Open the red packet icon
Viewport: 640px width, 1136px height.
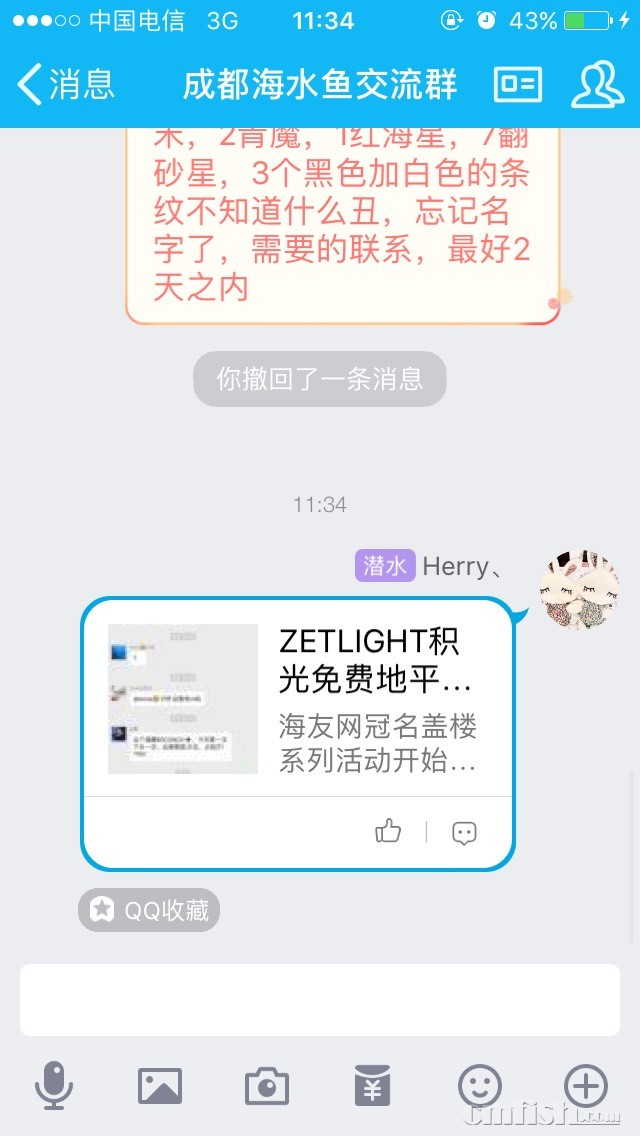pos(373,1086)
